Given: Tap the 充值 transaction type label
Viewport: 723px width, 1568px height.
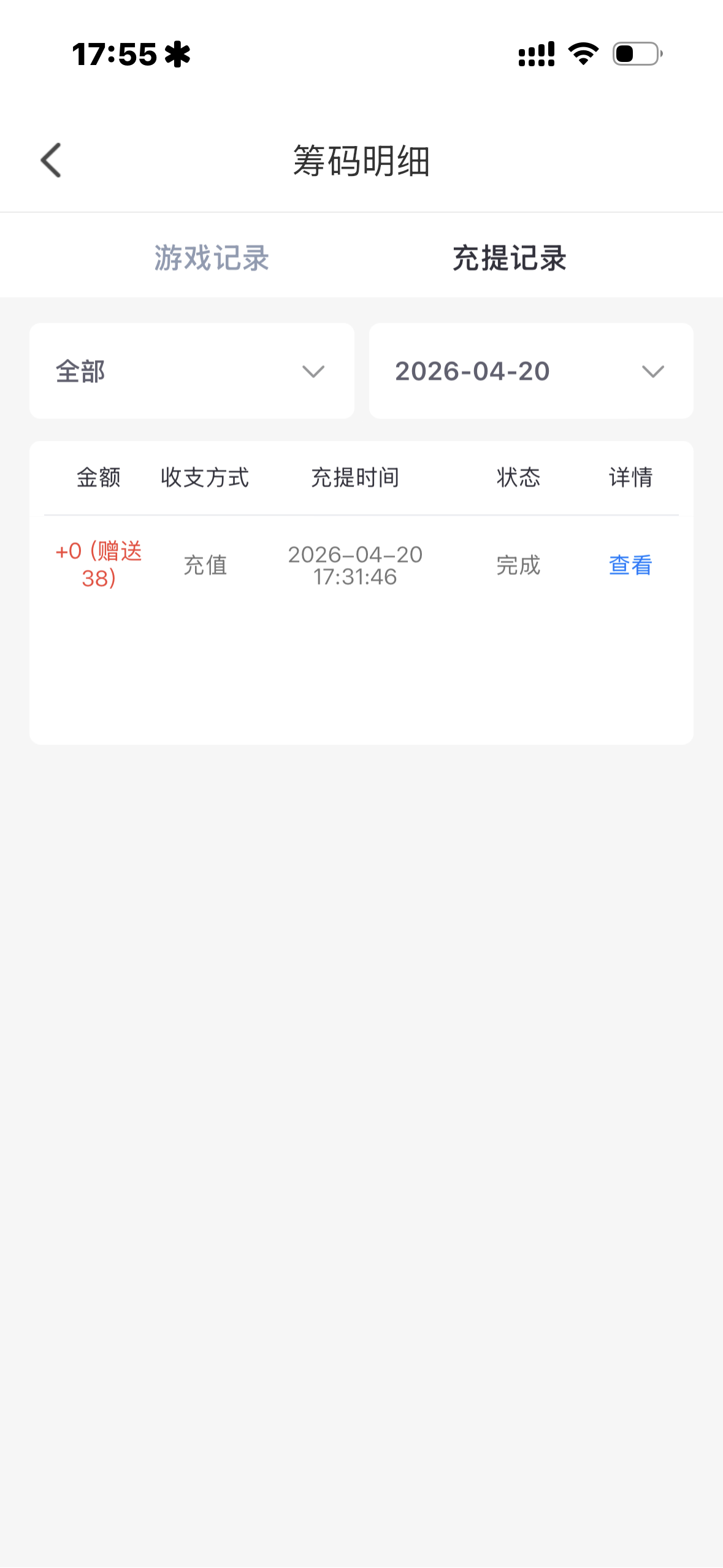Looking at the screenshot, I should point(205,566).
